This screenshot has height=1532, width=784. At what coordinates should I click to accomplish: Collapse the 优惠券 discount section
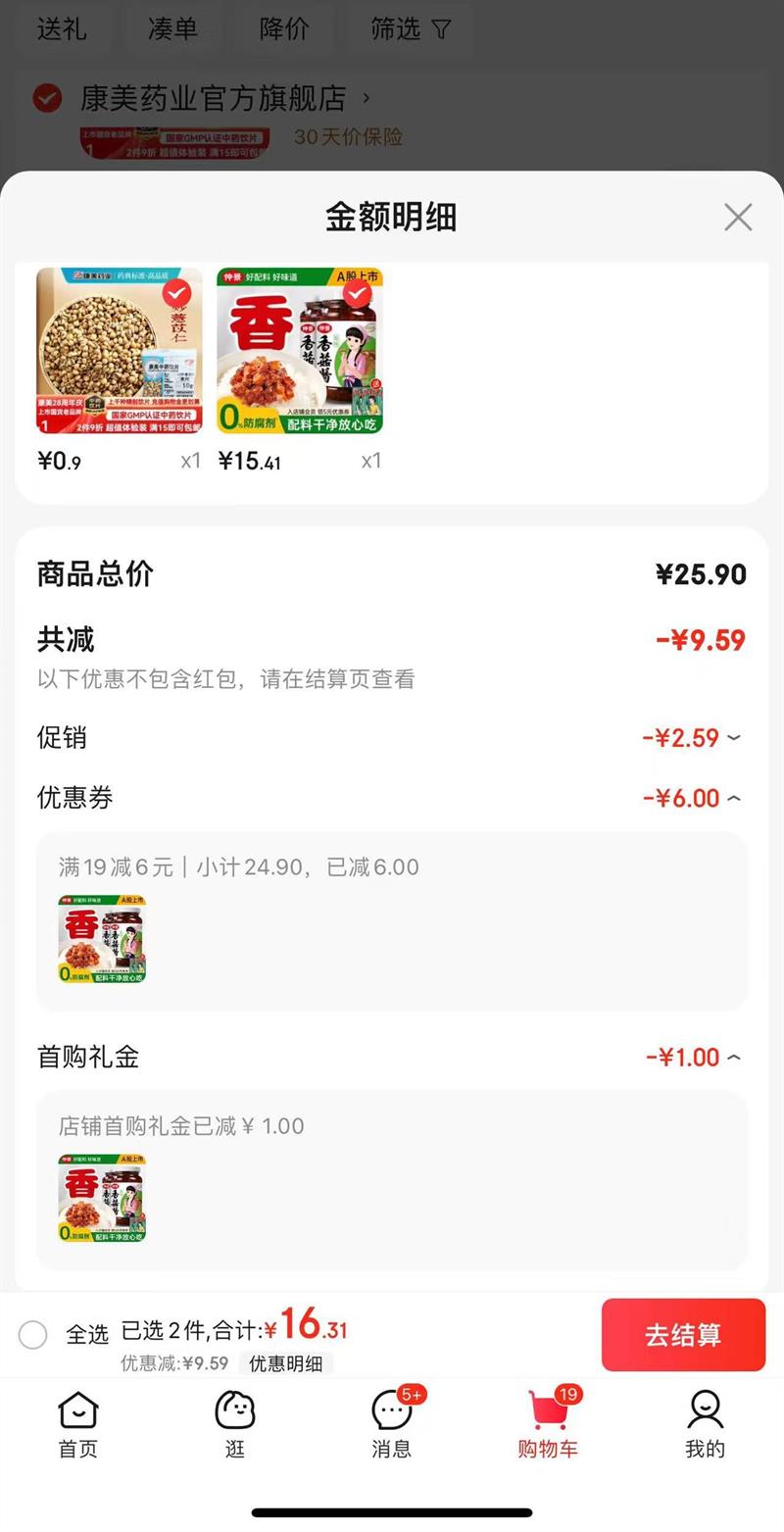(x=733, y=798)
